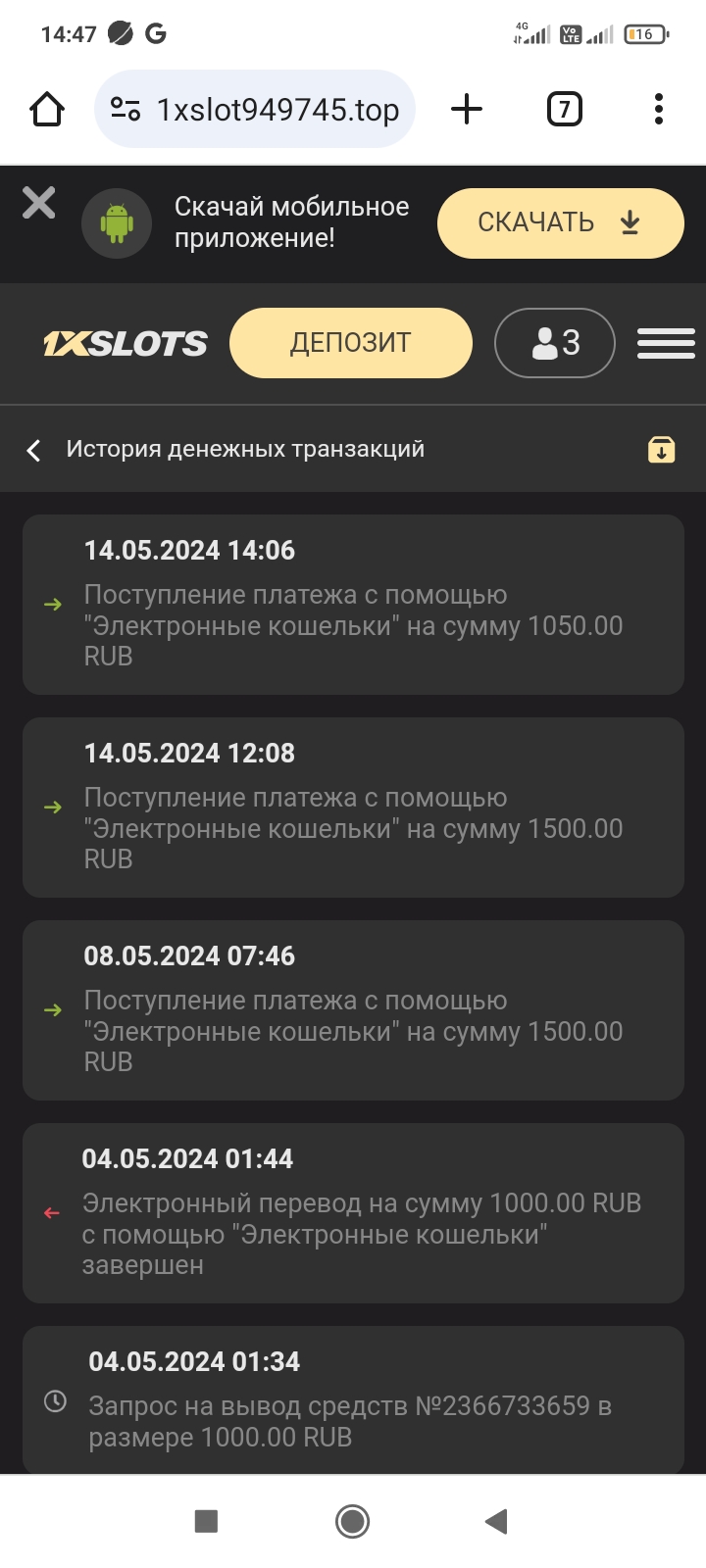Go back from transaction history
Viewport: 706px width, 1568px height.
pyautogui.click(x=34, y=450)
